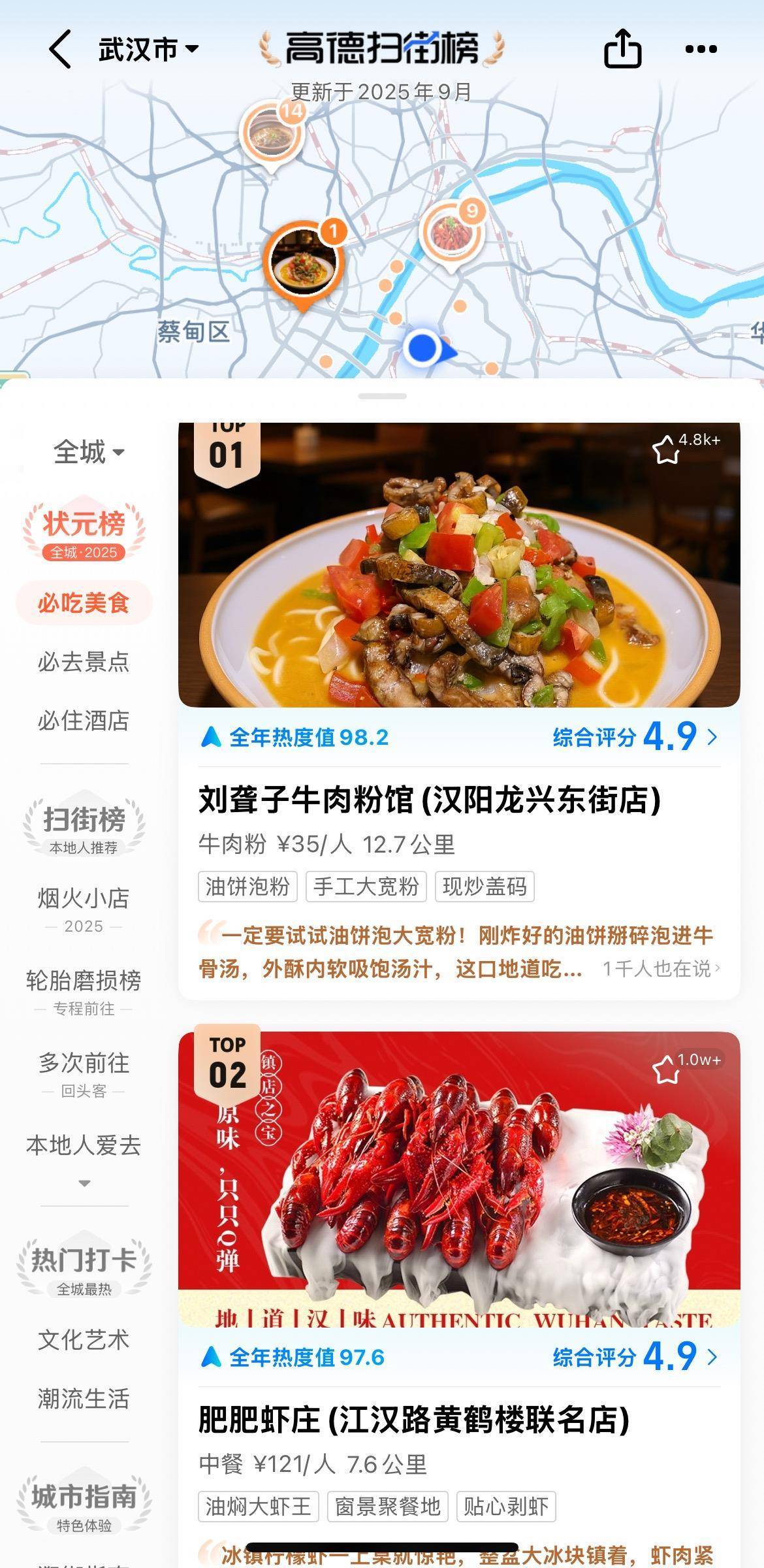Go back using the top-left arrow
This screenshot has width=764, height=1568.
pyautogui.click(x=60, y=49)
